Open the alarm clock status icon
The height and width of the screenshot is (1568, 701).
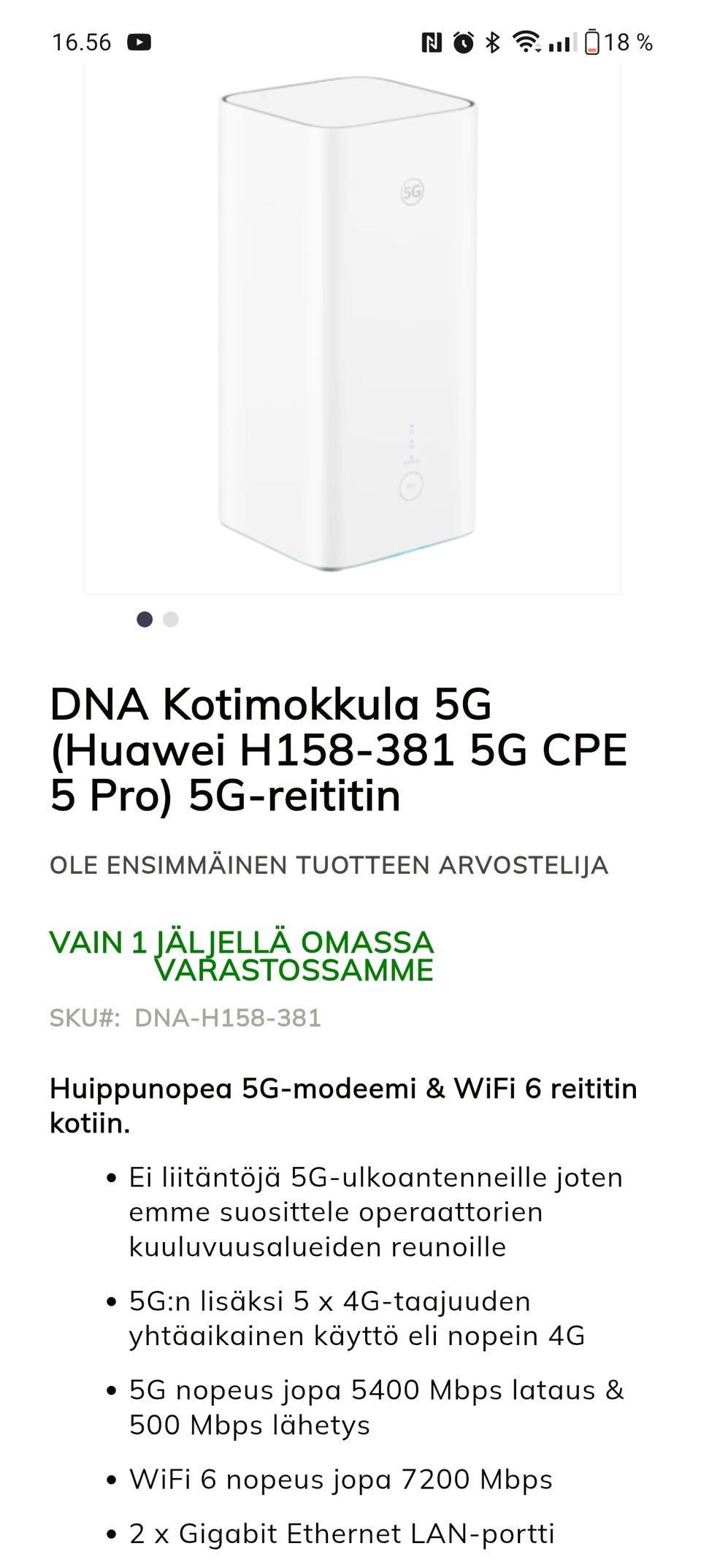coord(462,42)
